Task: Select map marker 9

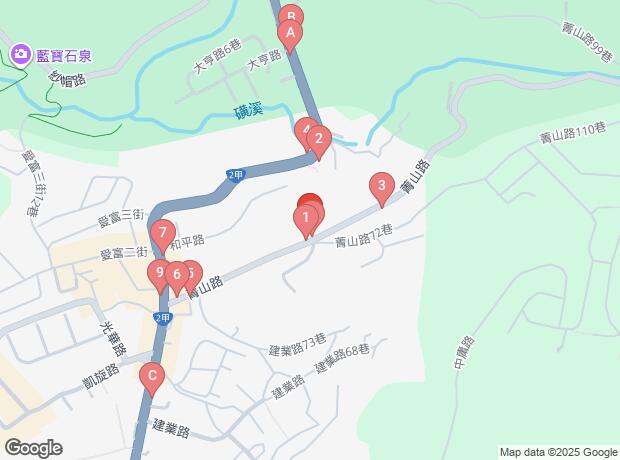Action: pyautogui.click(x=160, y=275)
